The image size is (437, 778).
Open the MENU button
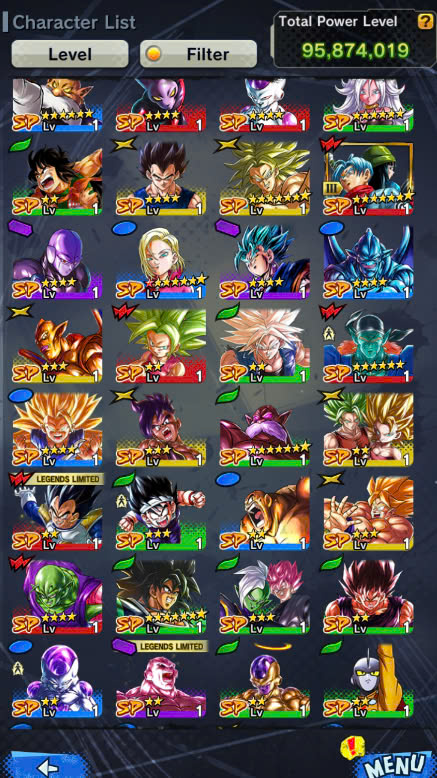(x=395, y=764)
